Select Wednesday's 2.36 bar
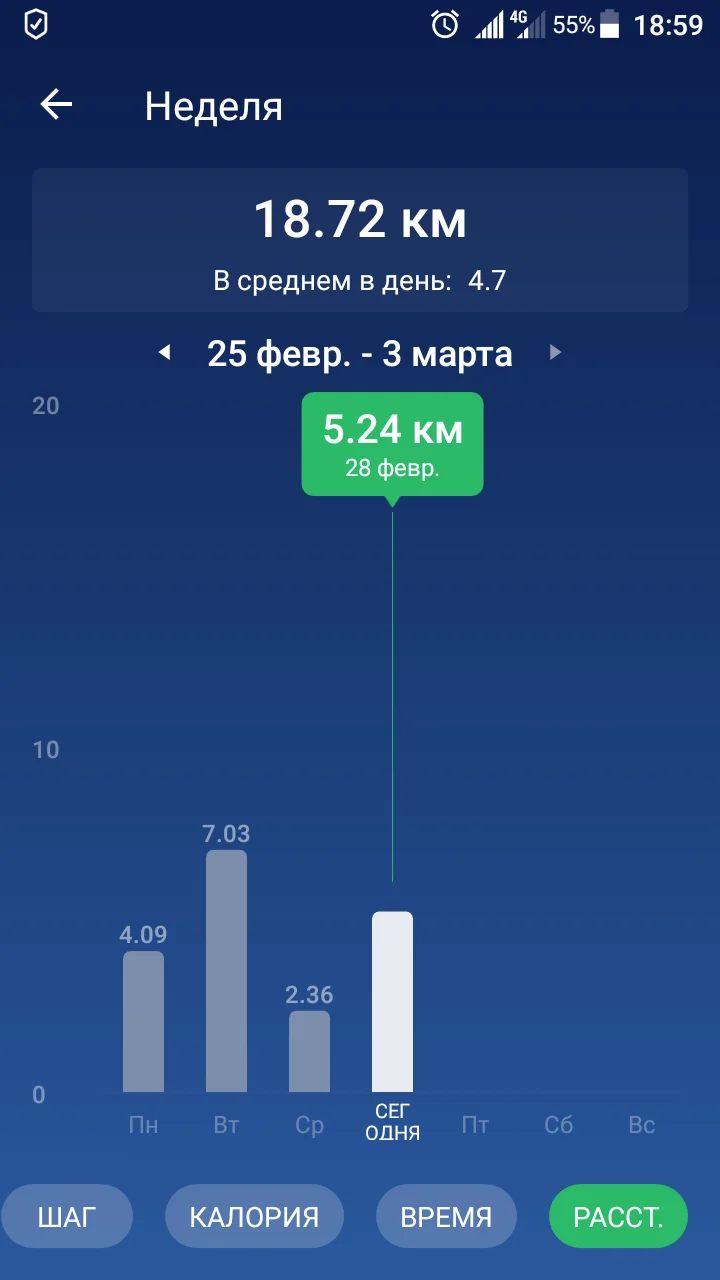 click(309, 1051)
